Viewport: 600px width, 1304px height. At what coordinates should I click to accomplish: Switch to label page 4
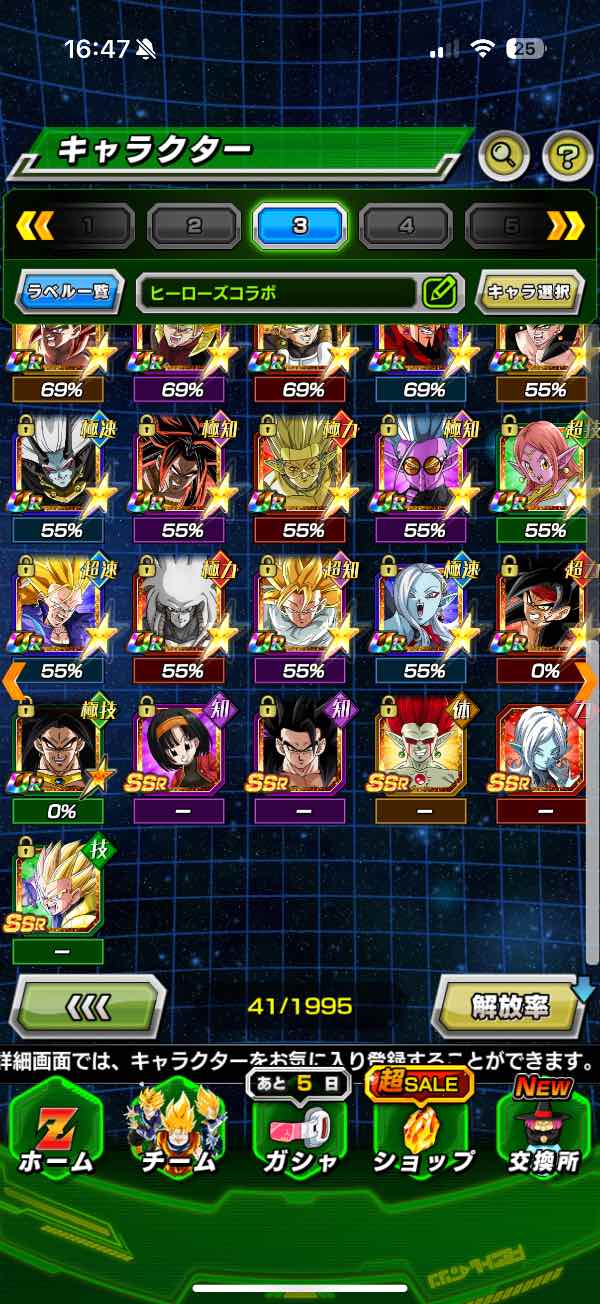(x=405, y=226)
